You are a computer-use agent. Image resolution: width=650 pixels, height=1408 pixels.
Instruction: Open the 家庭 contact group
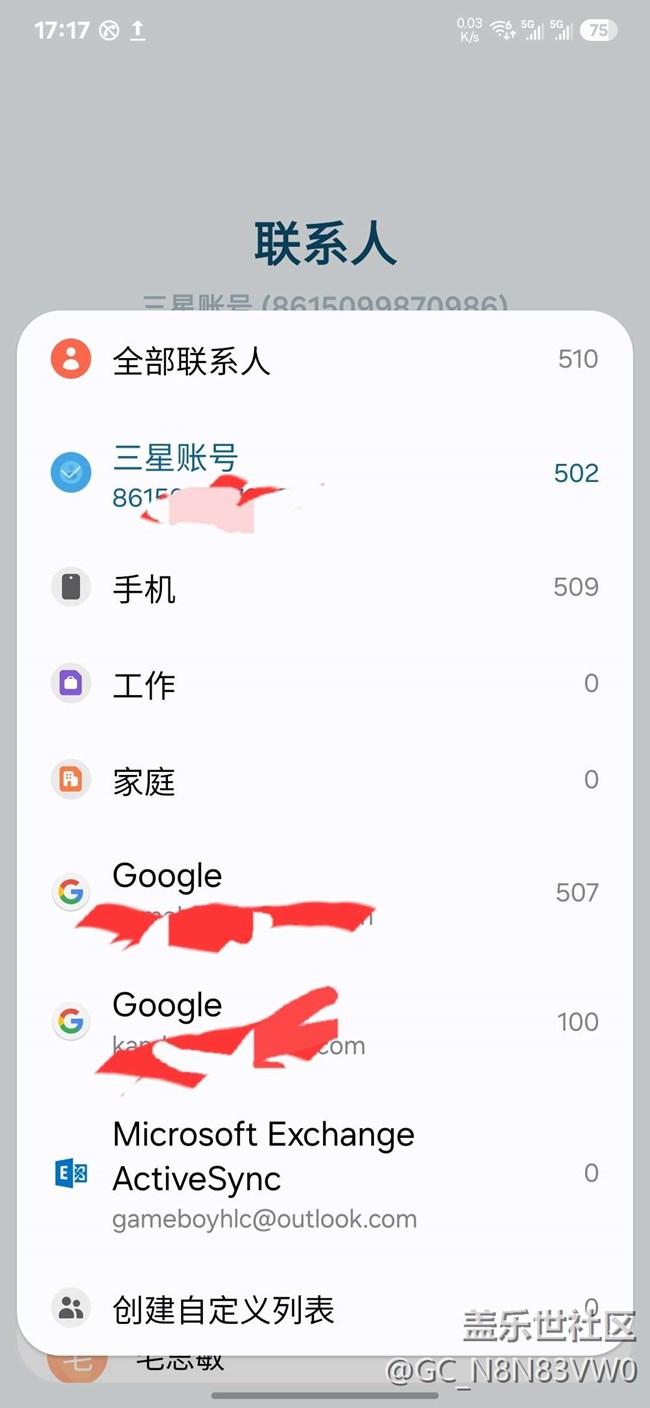tap(325, 780)
